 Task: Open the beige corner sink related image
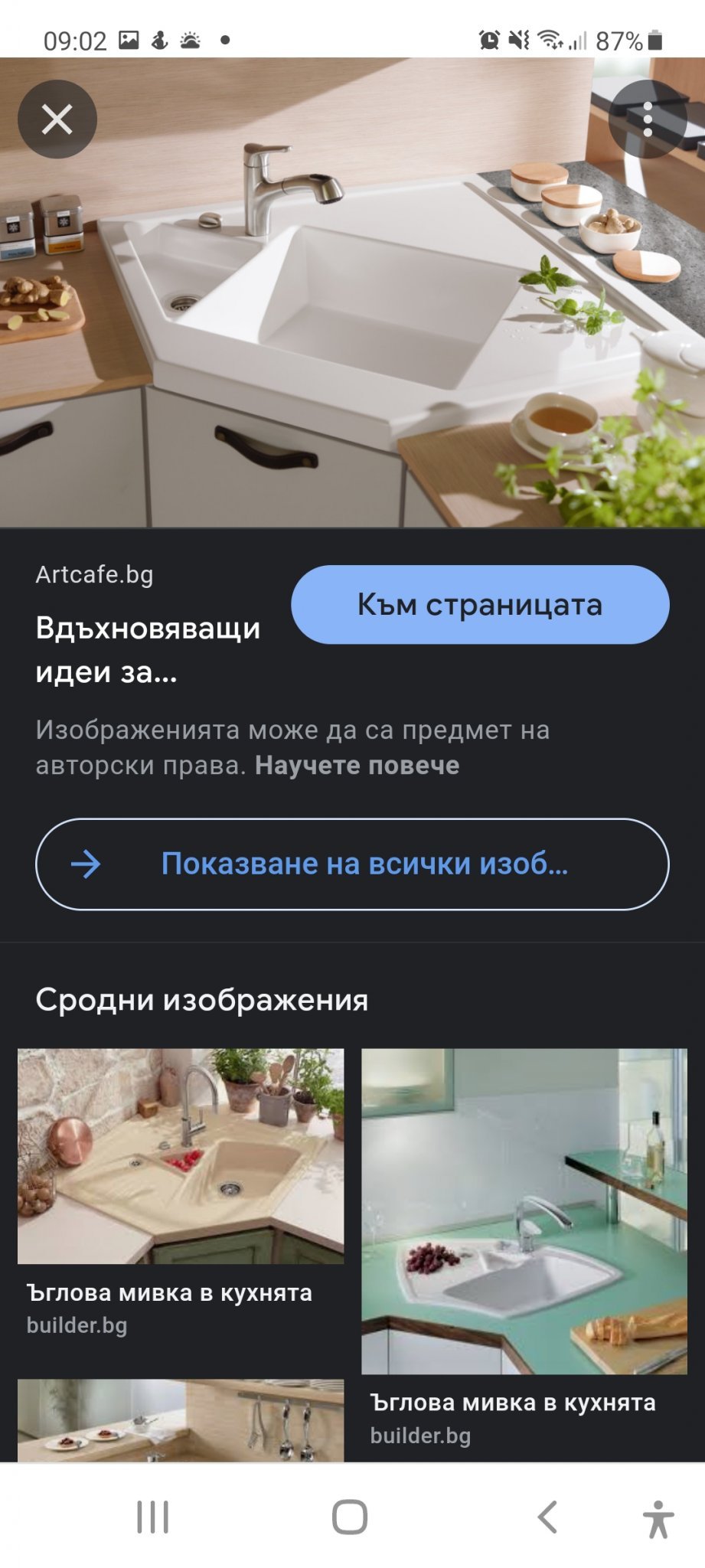point(181,1156)
